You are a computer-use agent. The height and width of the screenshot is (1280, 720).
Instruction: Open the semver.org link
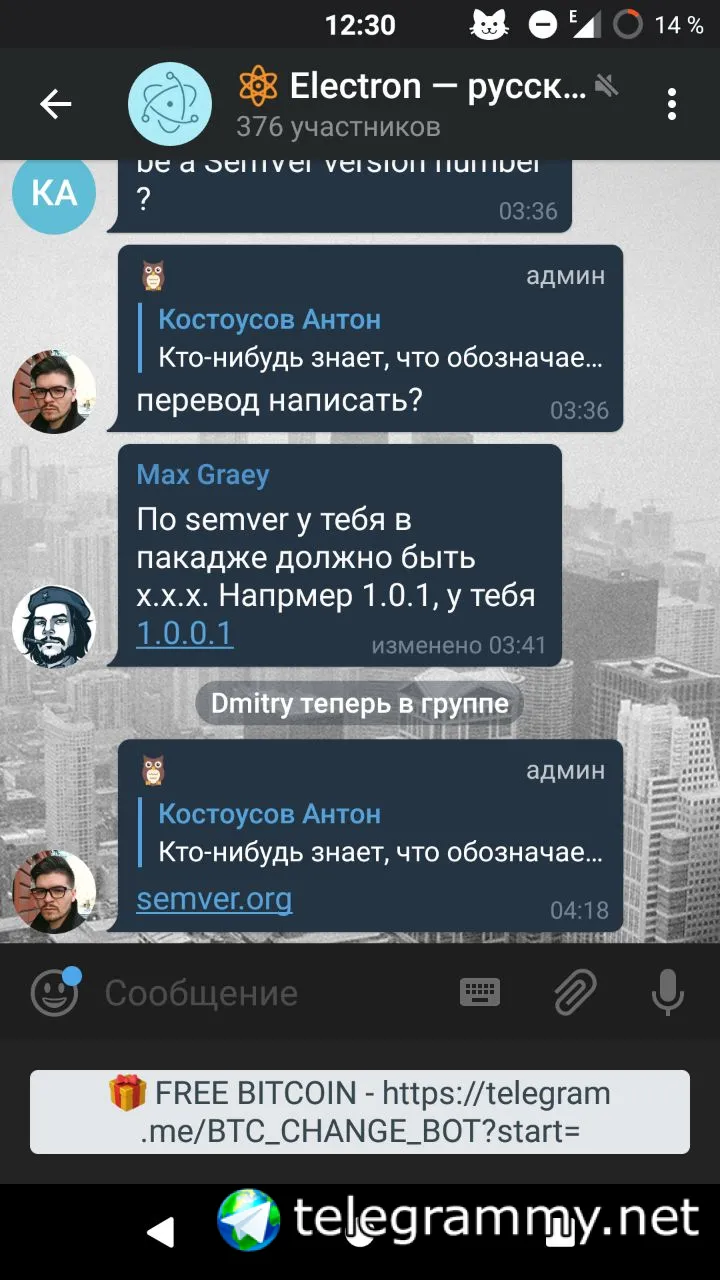(x=214, y=898)
